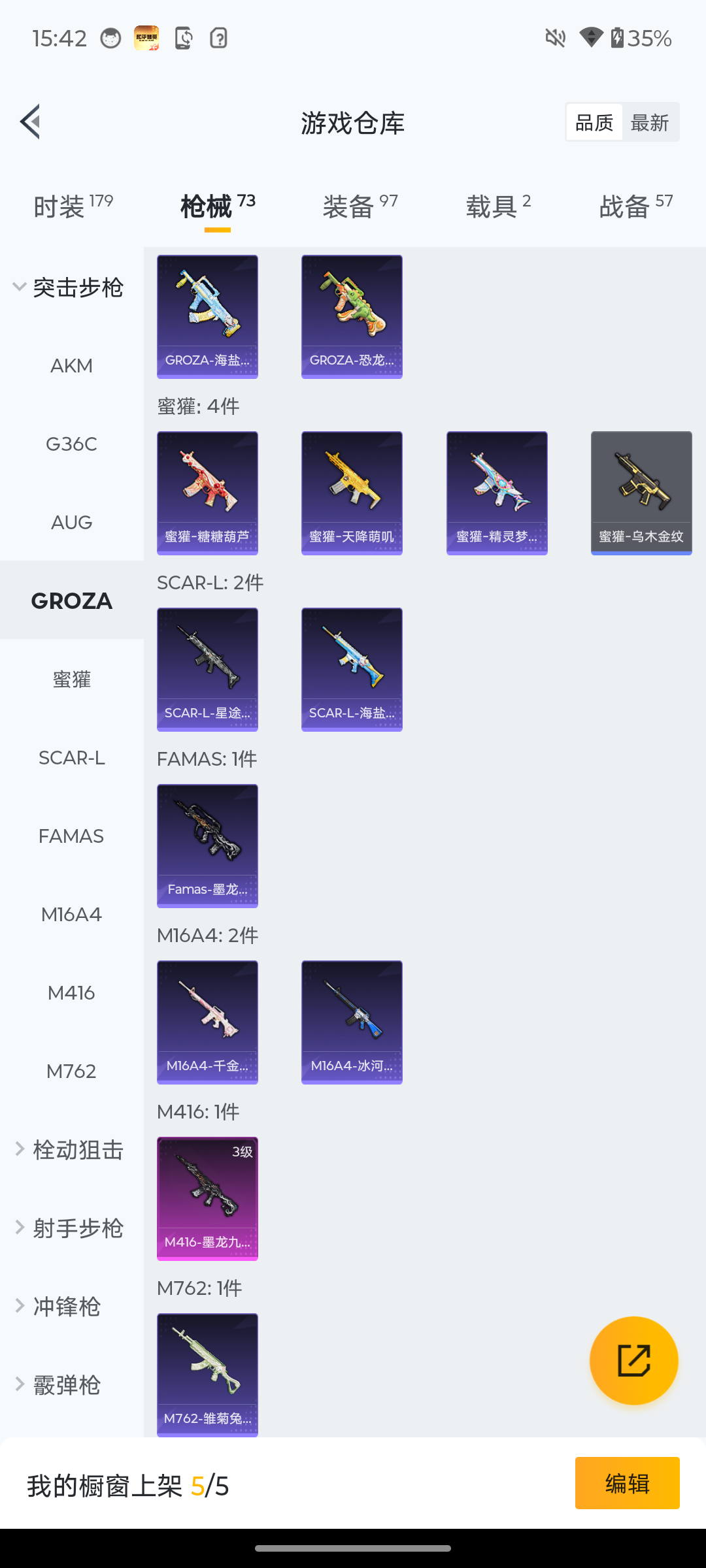Select AKM in the side list
This screenshot has height=1568, width=706.
point(71,366)
